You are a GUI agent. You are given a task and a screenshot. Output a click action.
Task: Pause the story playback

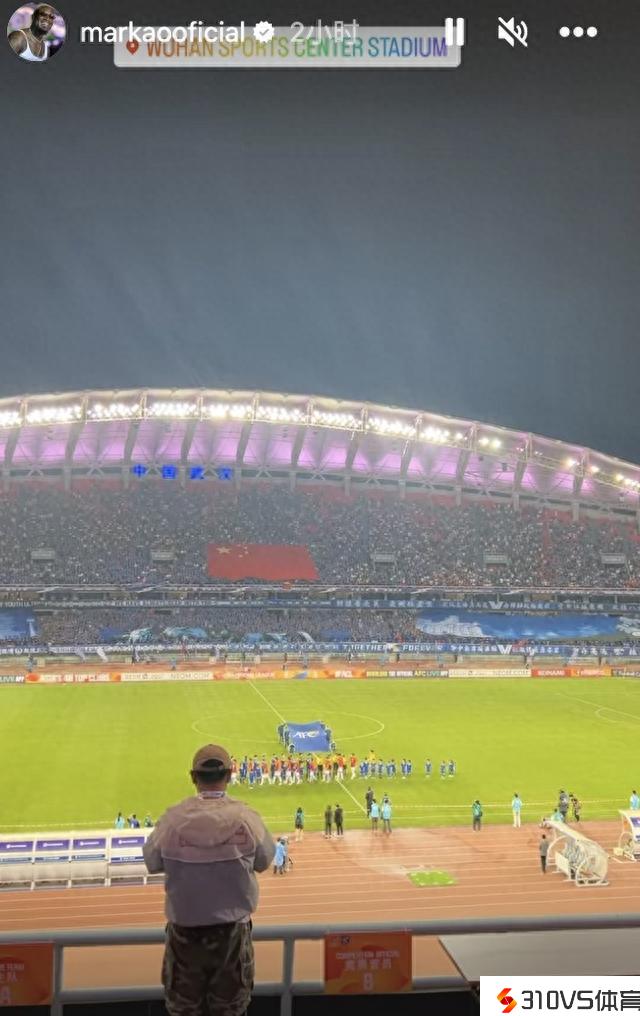coord(454,32)
